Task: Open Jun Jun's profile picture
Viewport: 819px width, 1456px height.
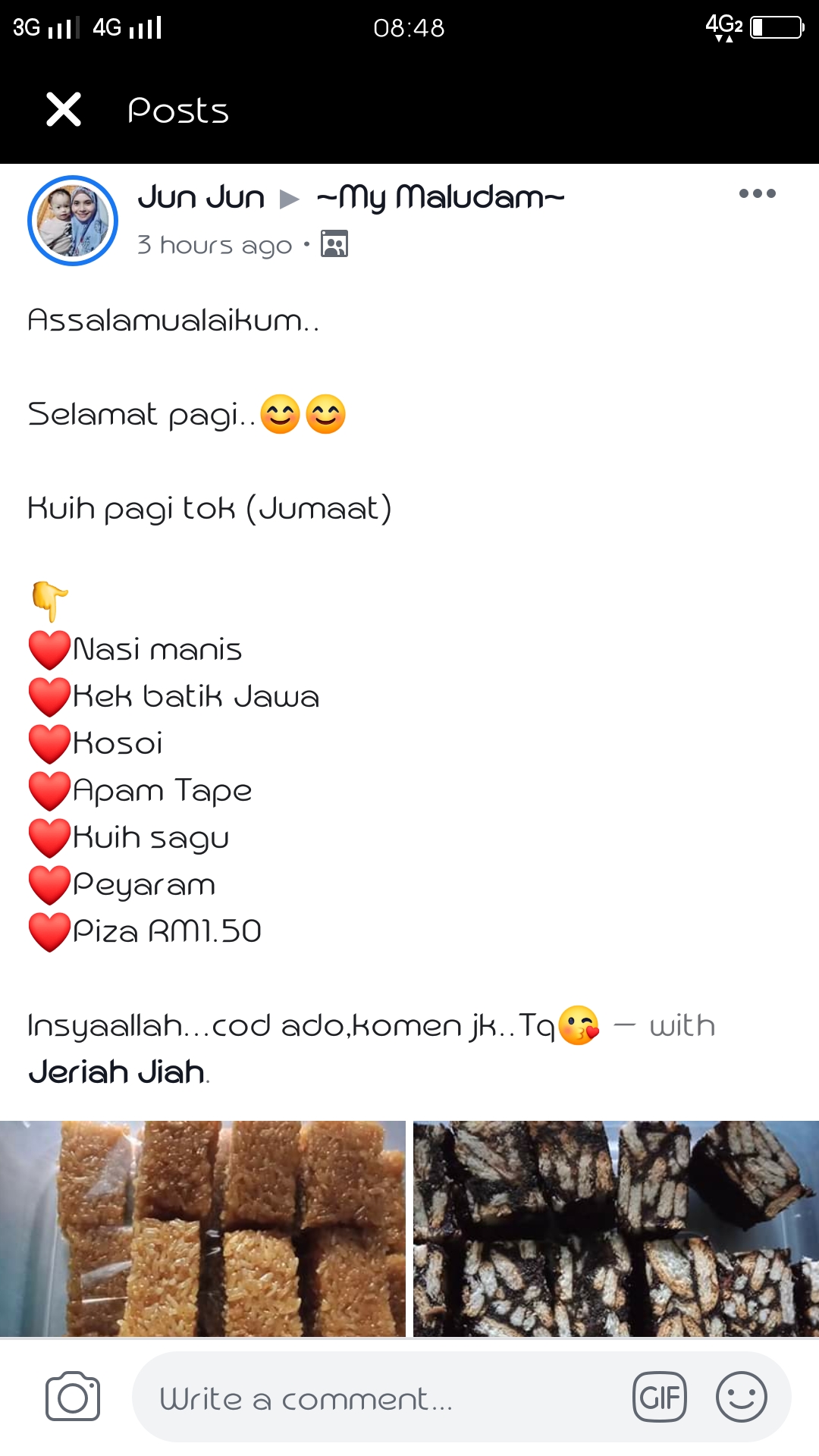Action: click(x=73, y=221)
